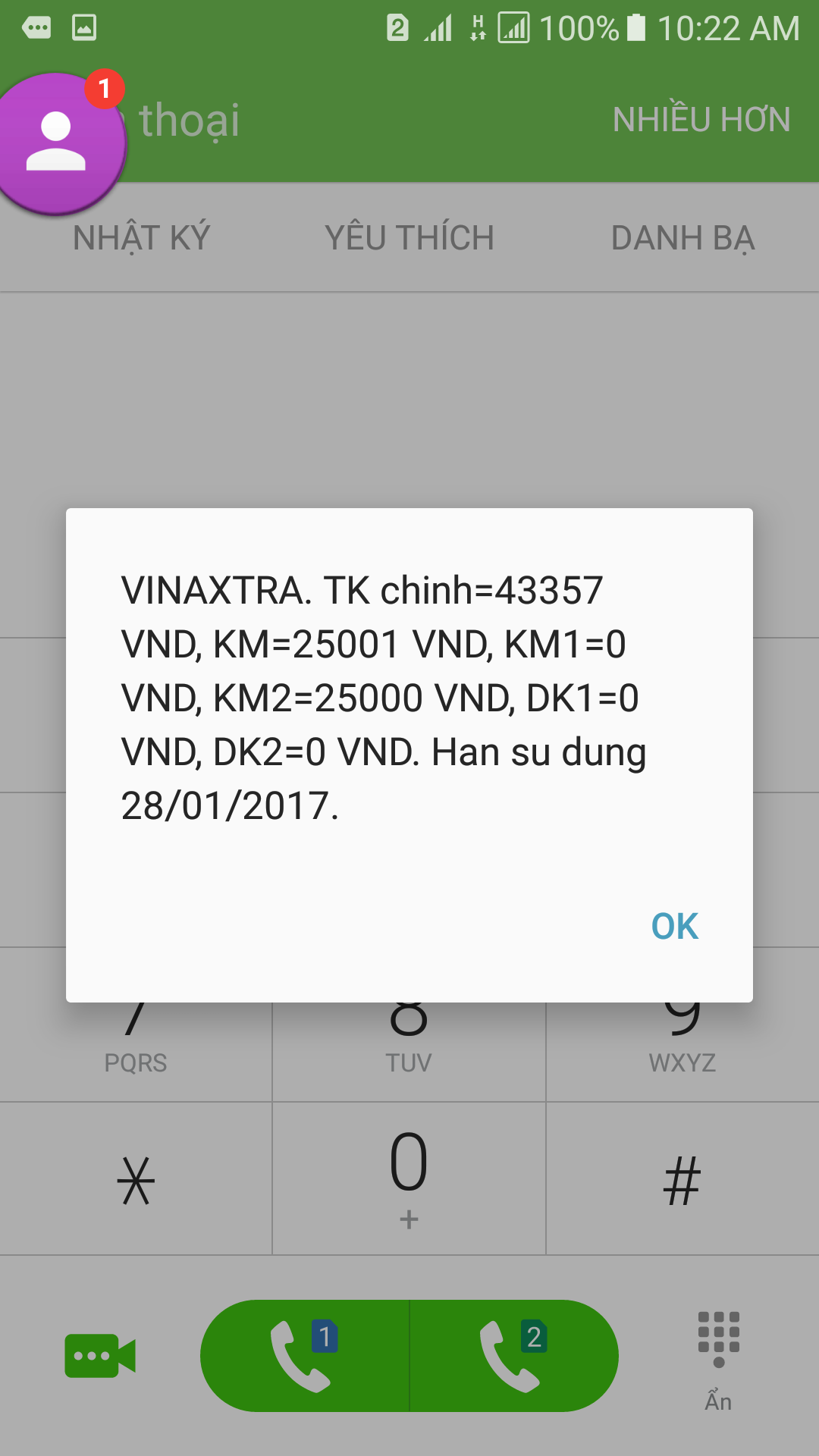Call using SIM 1

(305, 1356)
